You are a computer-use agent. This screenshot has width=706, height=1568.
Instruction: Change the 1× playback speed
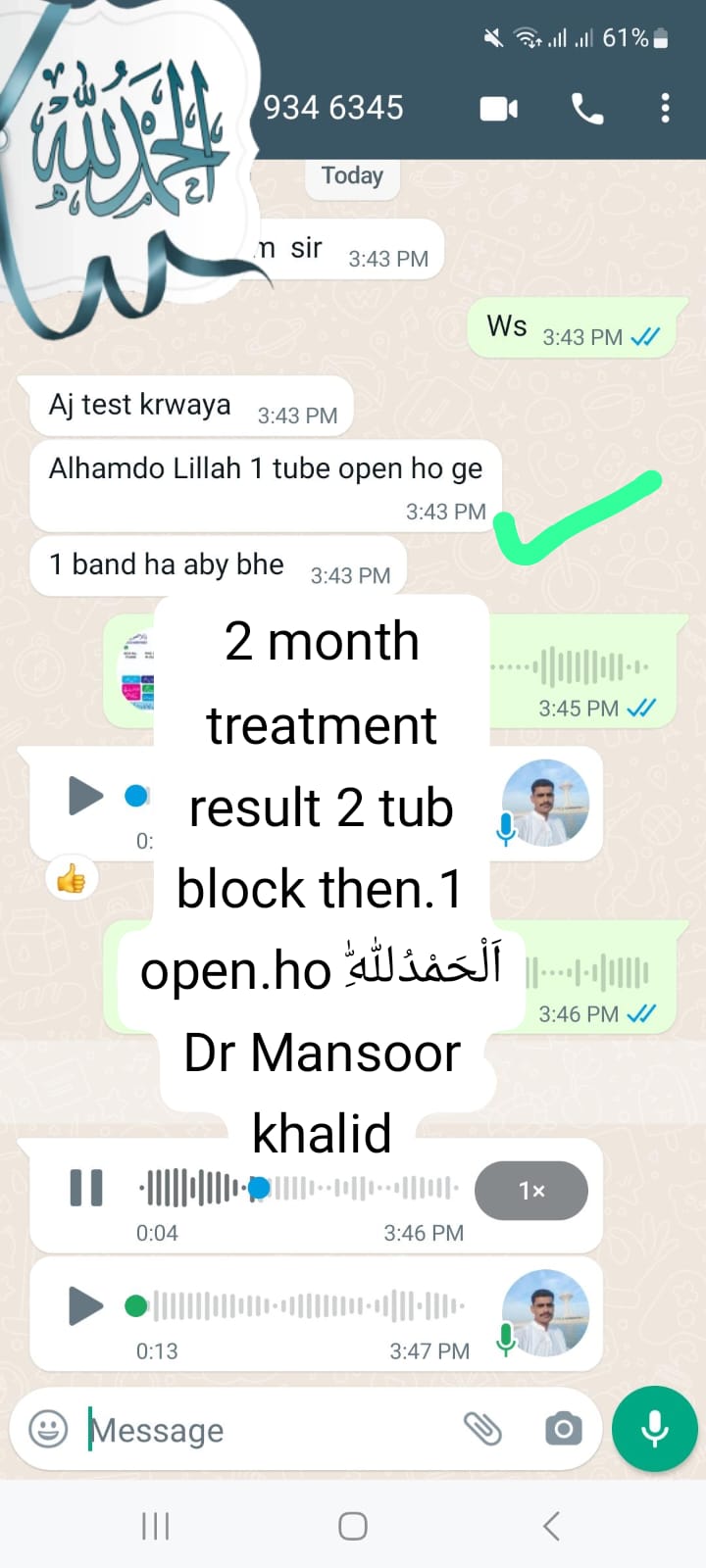click(531, 1190)
